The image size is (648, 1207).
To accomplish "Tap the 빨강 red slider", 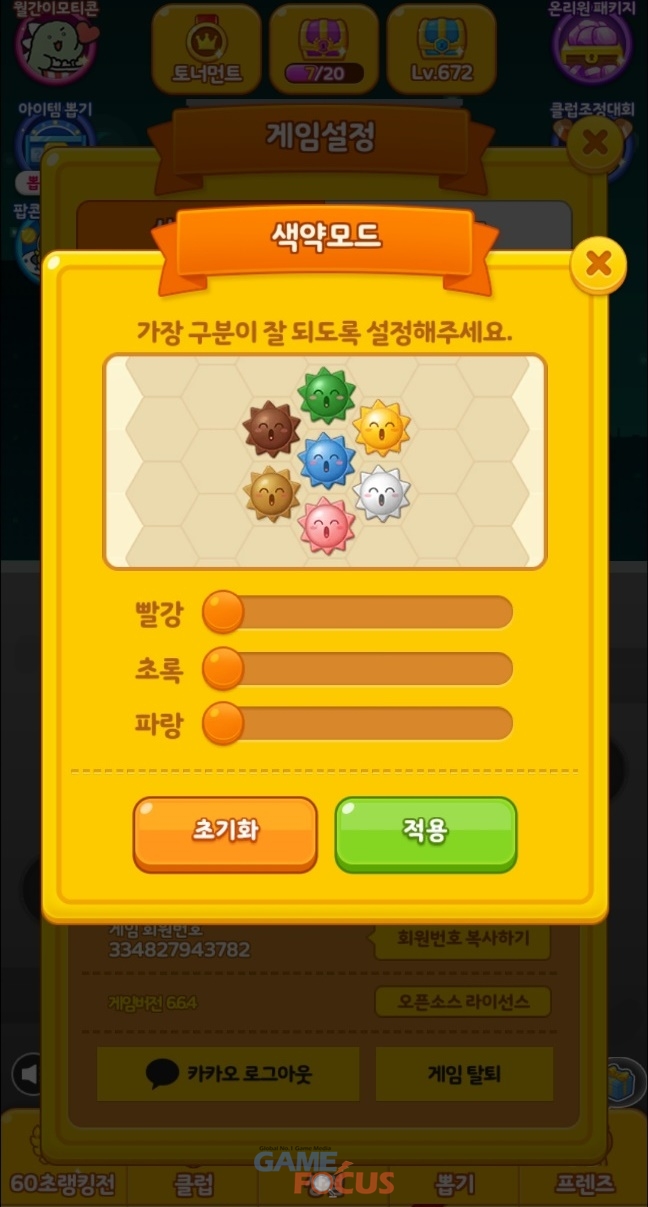I will 358,612.
